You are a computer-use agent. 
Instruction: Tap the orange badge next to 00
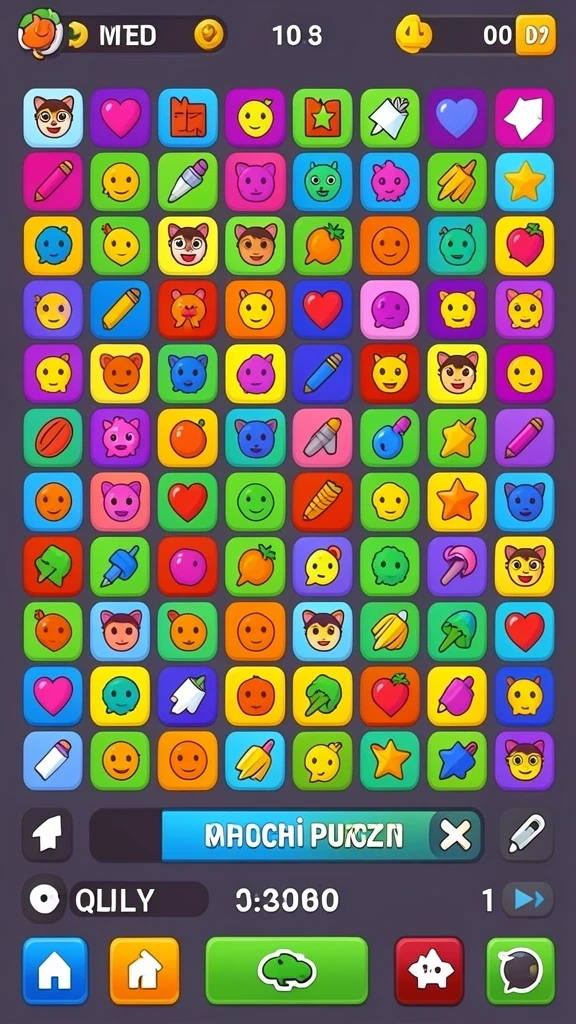536,35
